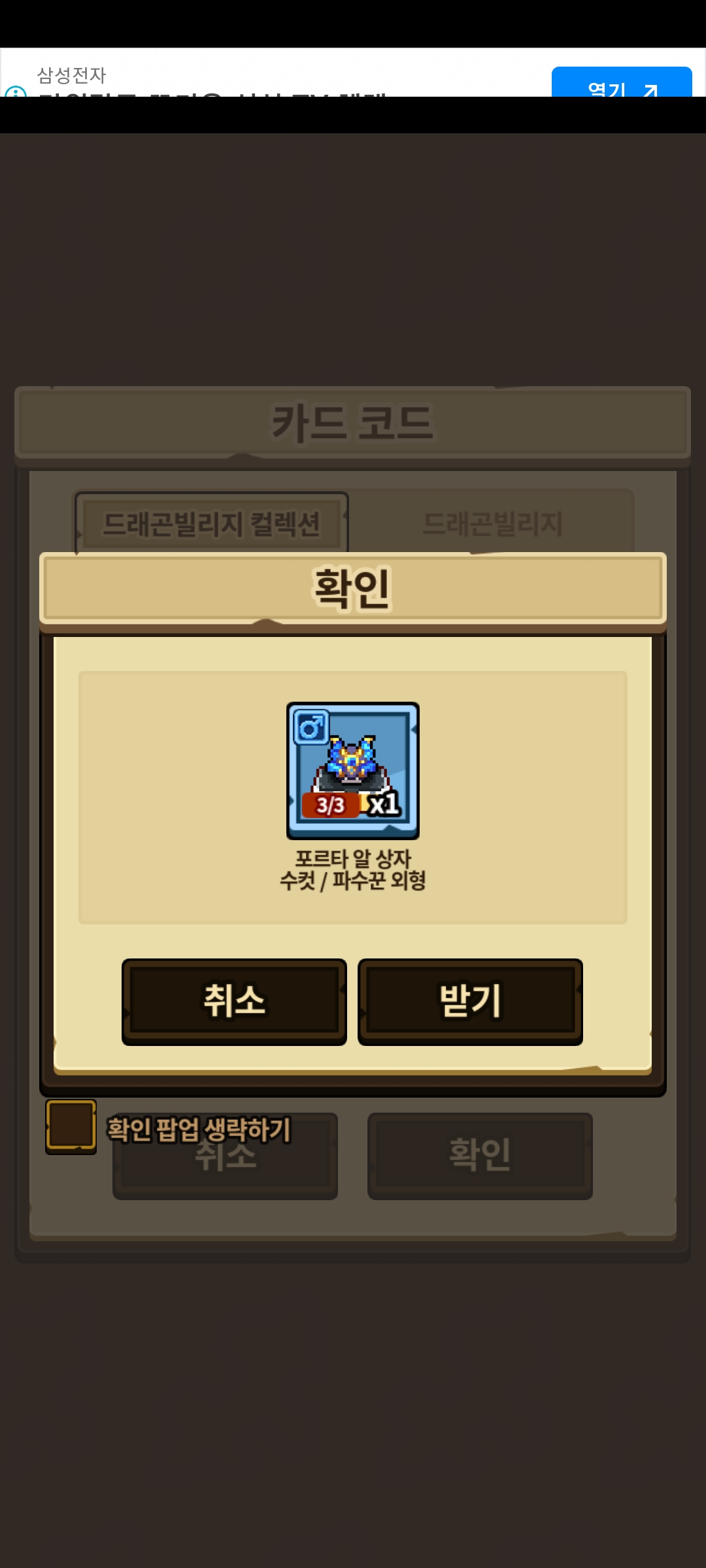Open the 포르타 알 상자 item card
Viewport: 706px width, 1568px height.
coord(353,771)
